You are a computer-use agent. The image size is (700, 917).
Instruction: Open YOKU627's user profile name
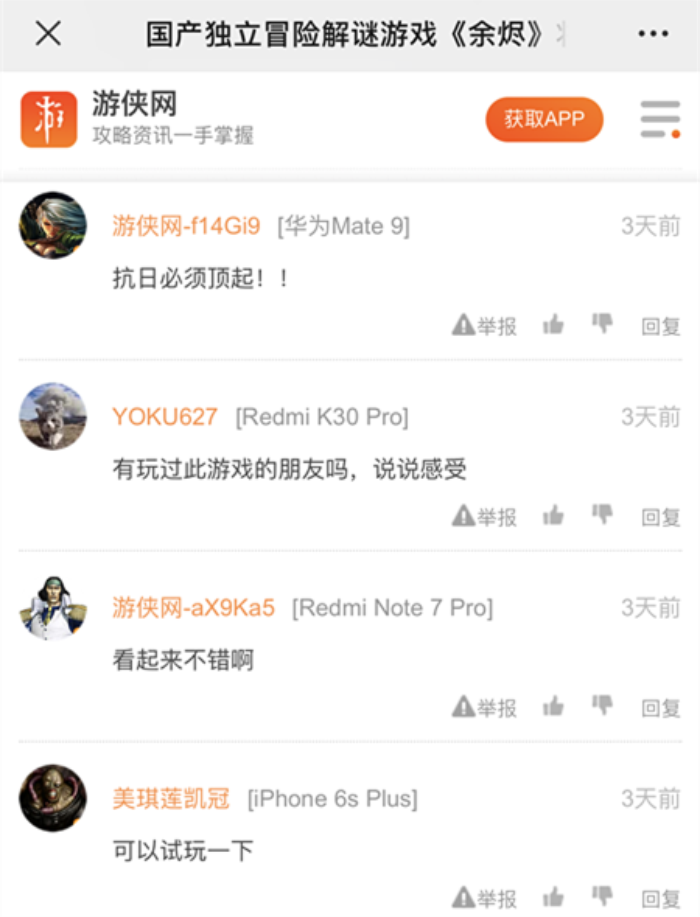(x=165, y=417)
